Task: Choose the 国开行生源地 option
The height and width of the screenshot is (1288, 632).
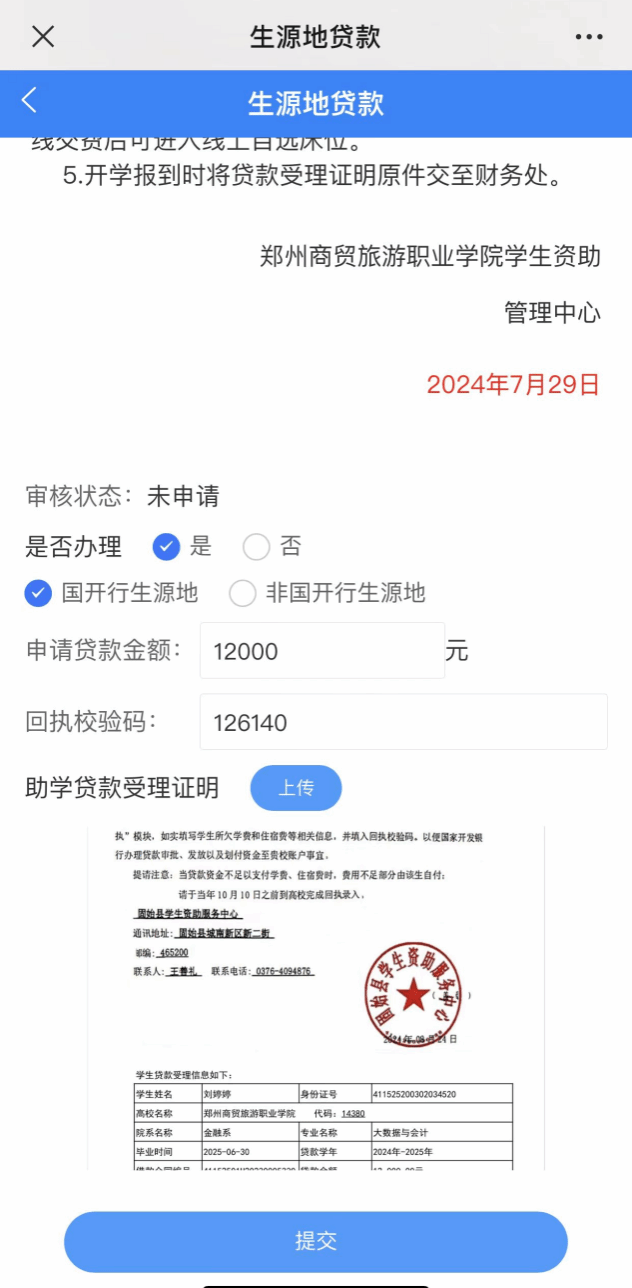Action: coord(39,593)
